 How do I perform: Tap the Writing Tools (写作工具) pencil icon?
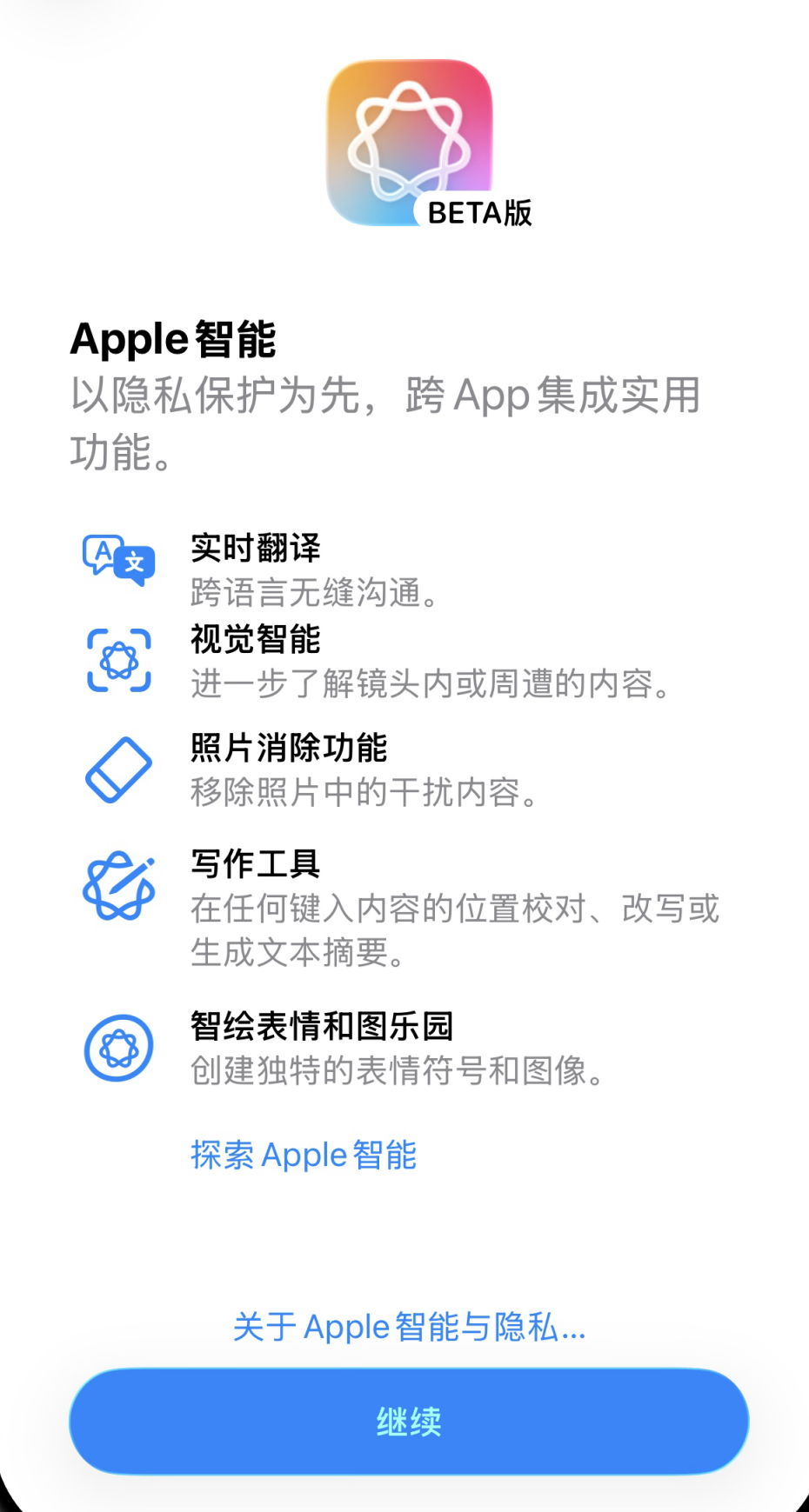coord(118,887)
